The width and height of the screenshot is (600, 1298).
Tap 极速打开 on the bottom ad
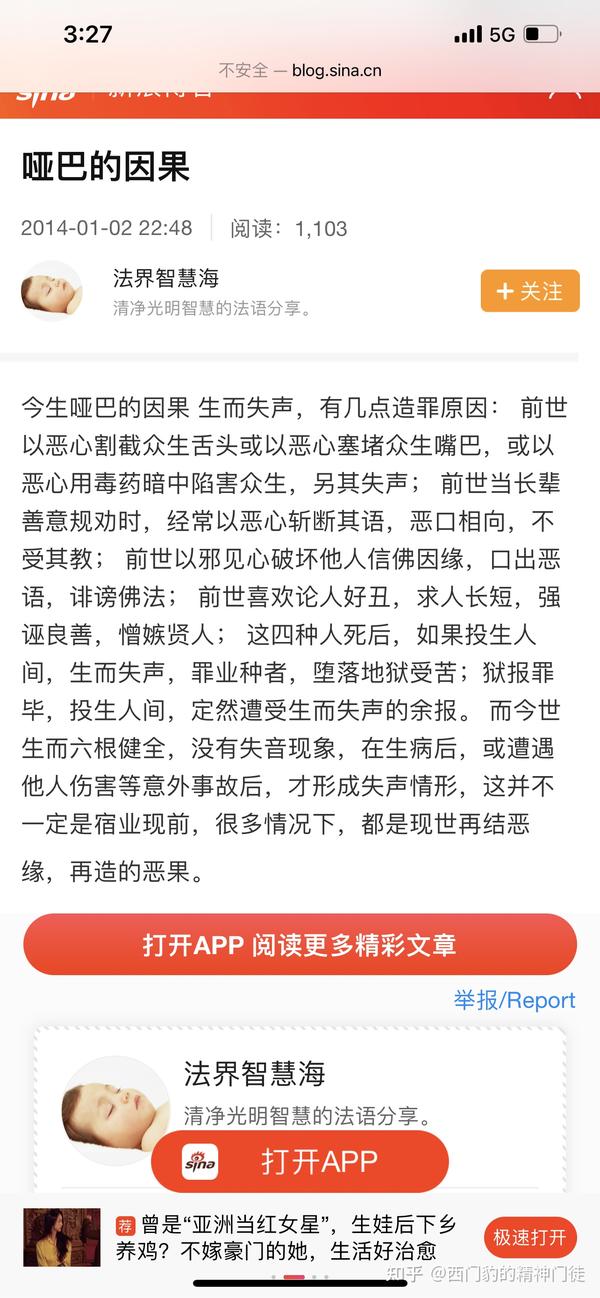coord(529,1237)
